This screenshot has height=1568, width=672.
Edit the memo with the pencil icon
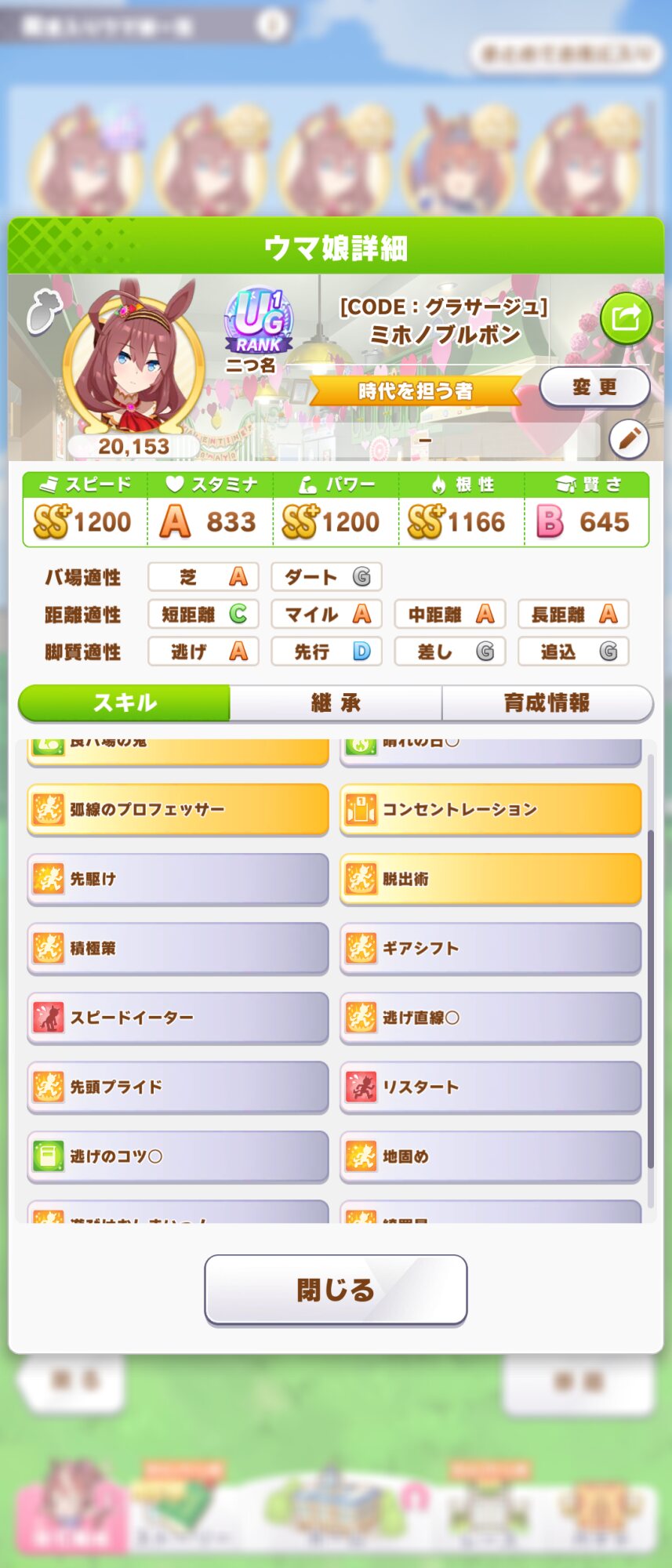[x=628, y=439]
